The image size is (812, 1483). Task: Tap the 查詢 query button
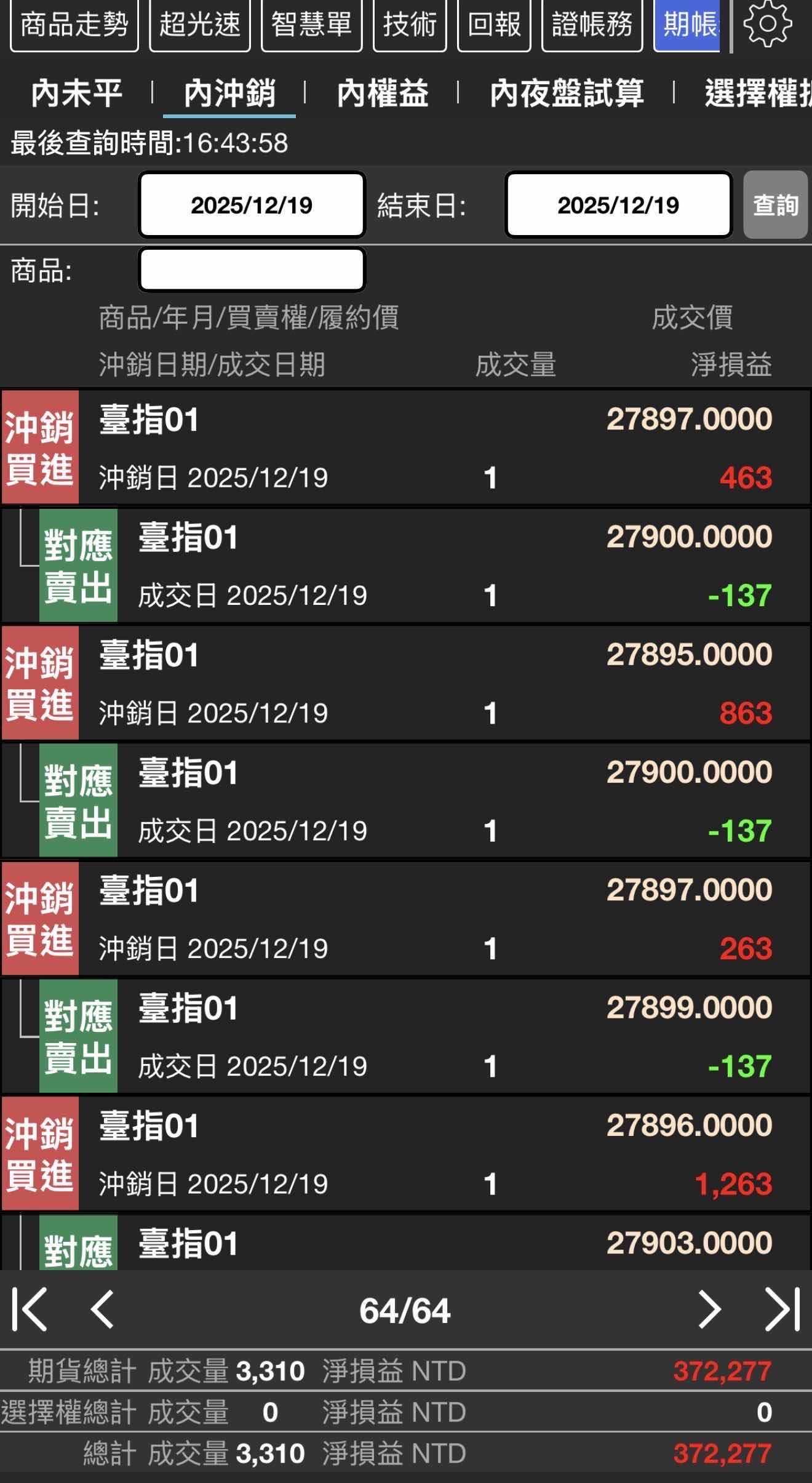pos(775,205)
